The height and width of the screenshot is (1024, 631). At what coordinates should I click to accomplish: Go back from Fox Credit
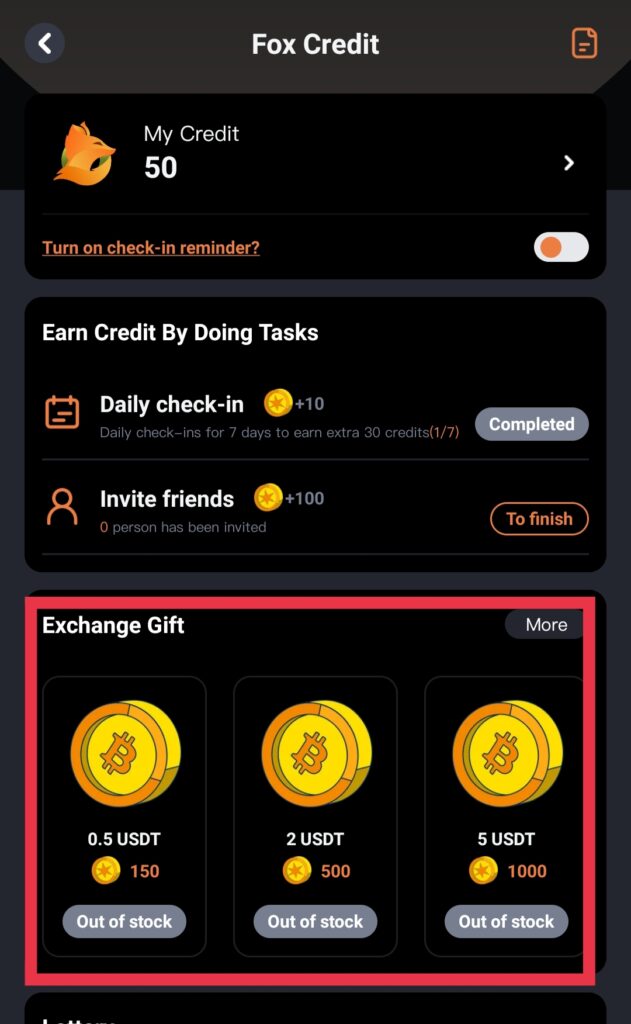pos(44,44)
